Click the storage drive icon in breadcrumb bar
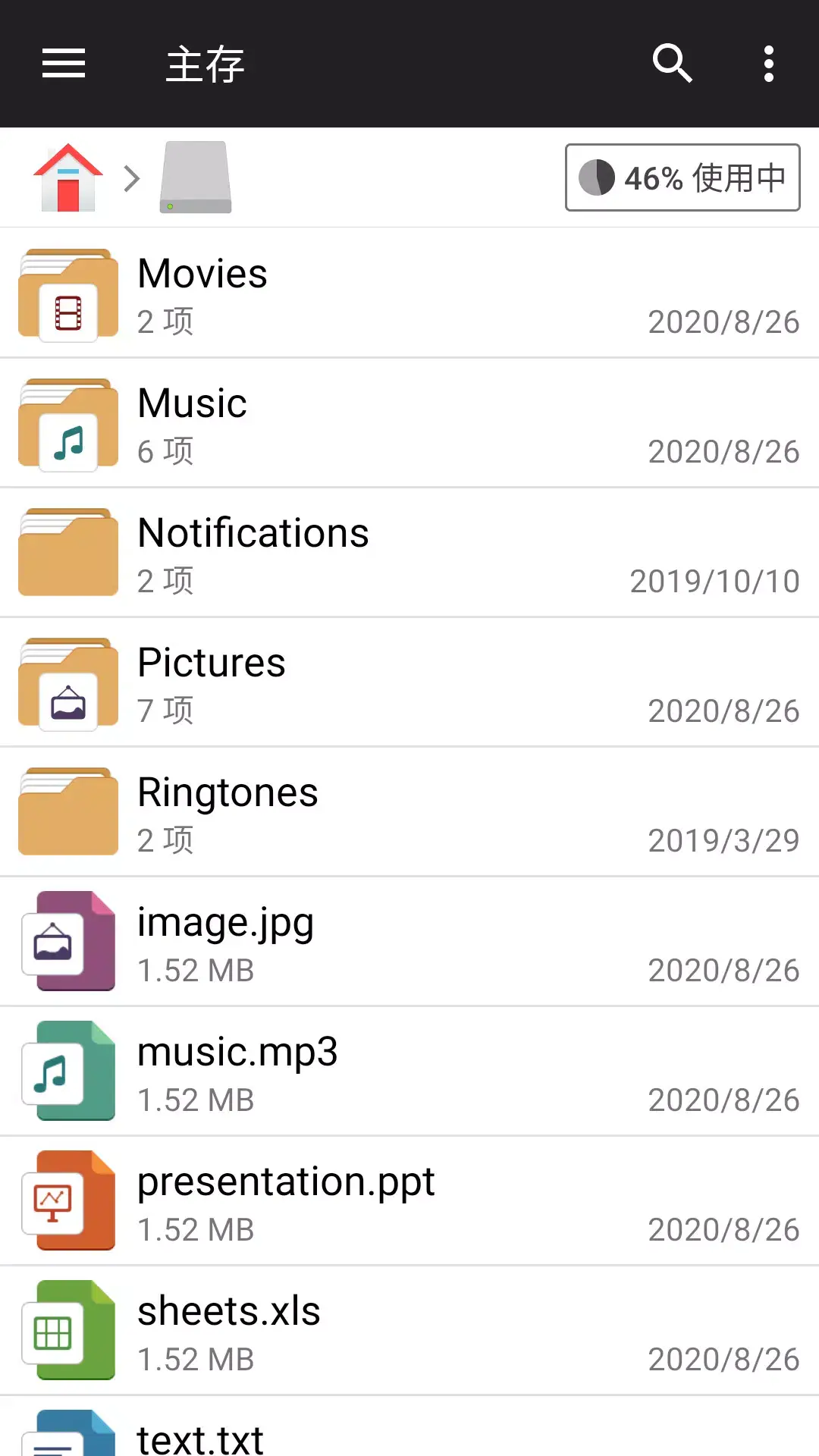This screenshot has width=819, height=1456. coord(195,177)
